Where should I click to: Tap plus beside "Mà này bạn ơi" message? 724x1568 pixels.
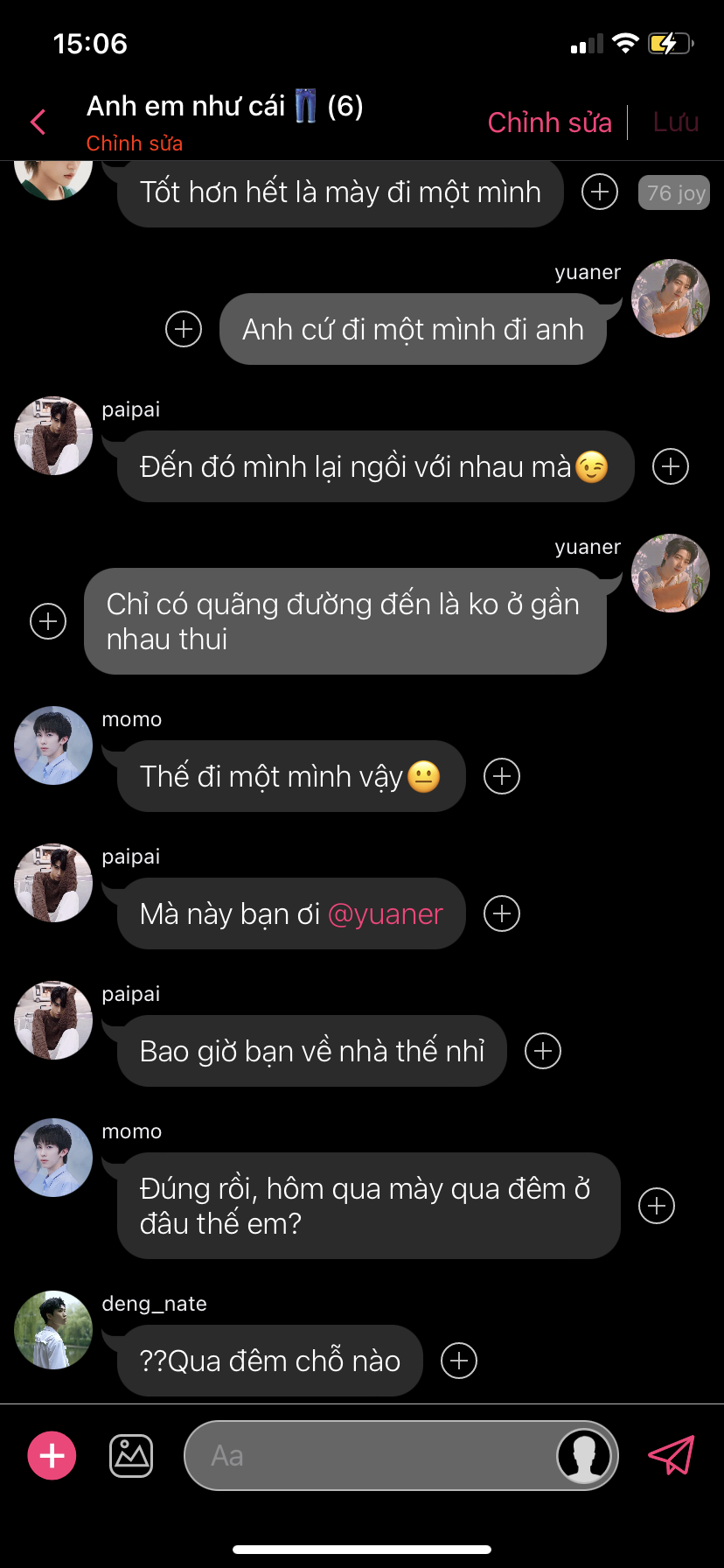click(502, 913)
